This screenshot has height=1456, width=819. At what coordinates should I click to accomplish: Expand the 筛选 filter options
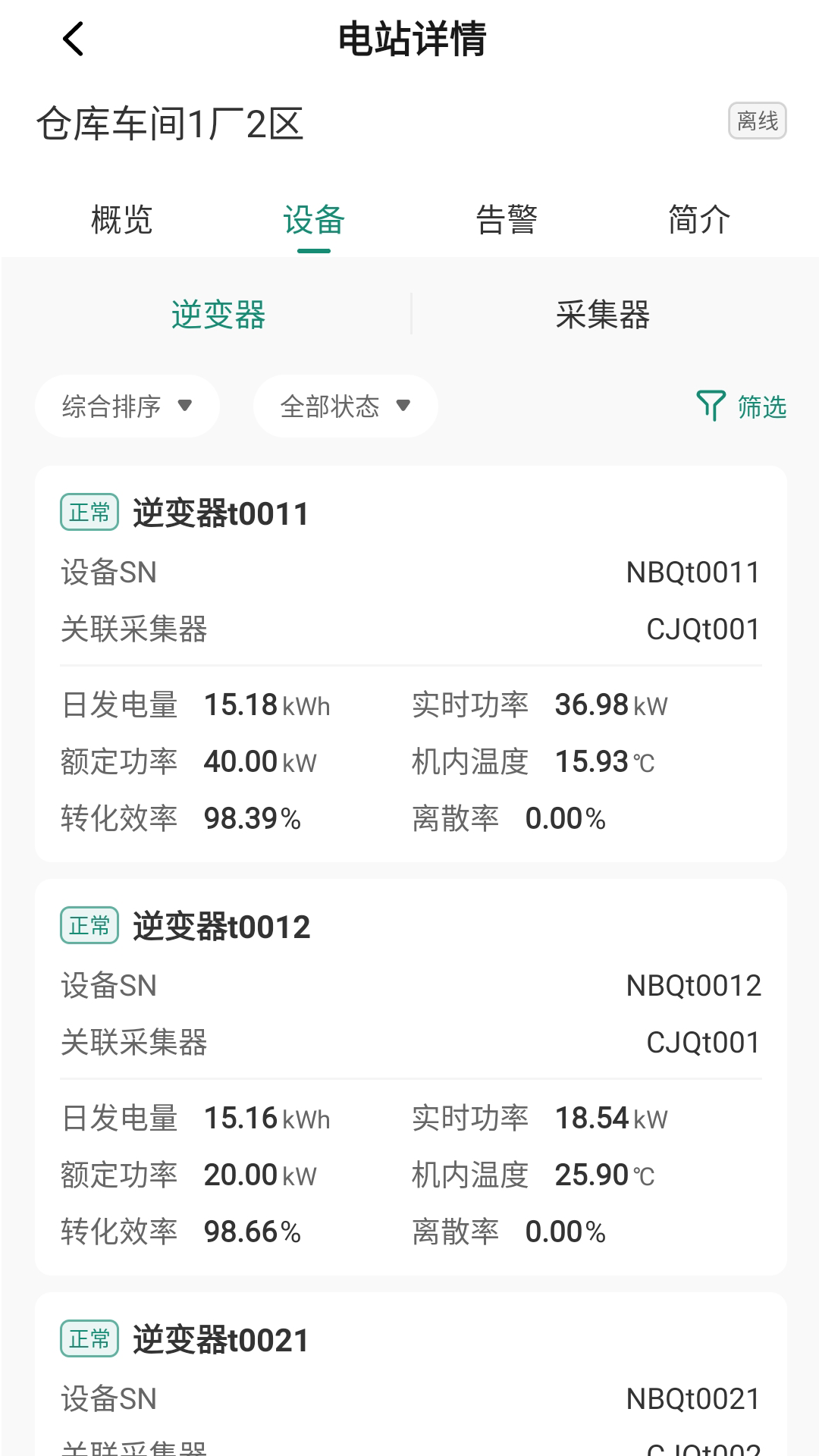(759, 406)
